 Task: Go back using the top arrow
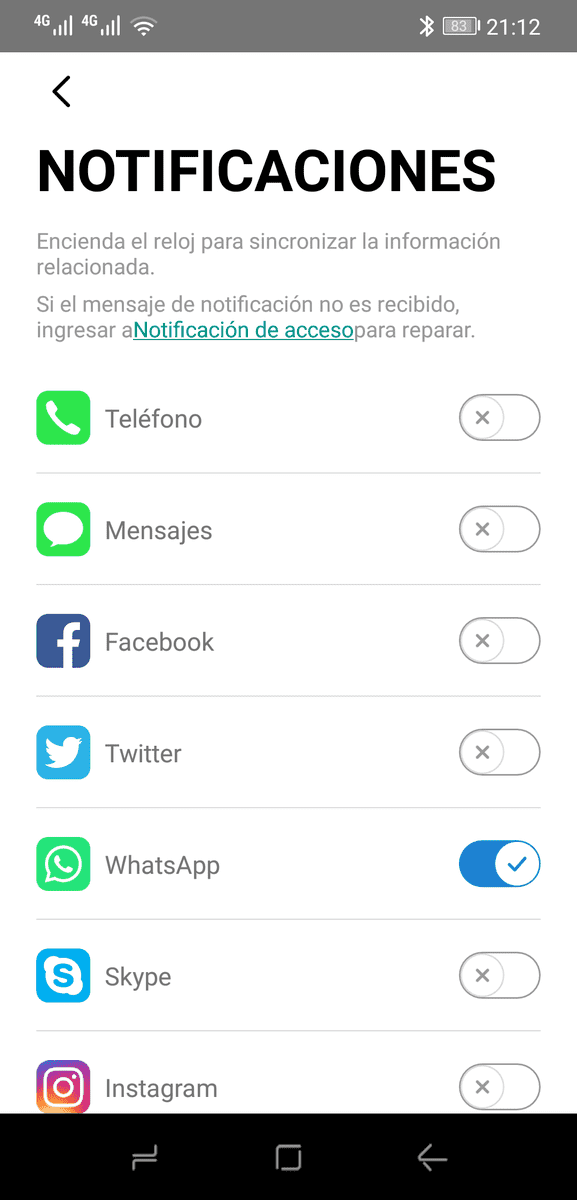62,91
